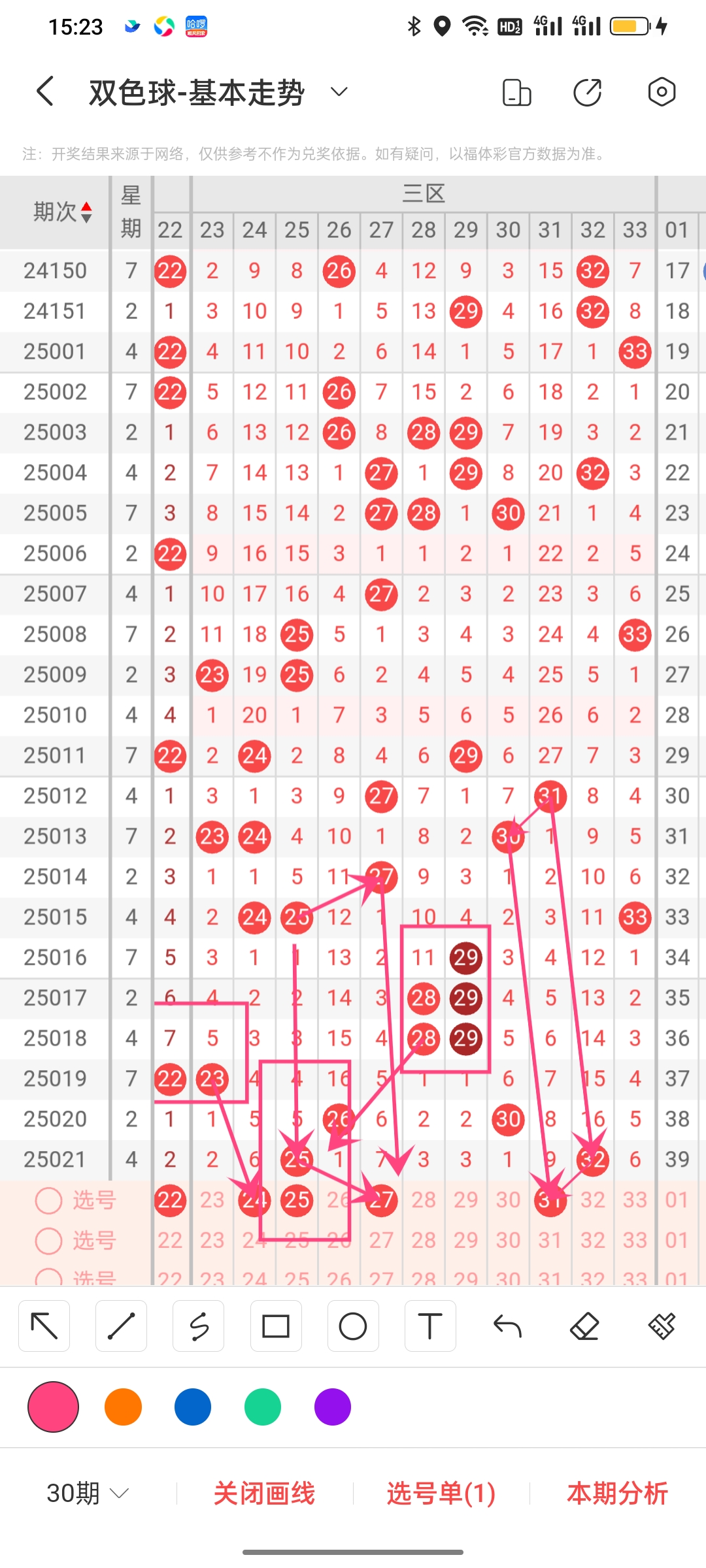This screenshot has width=706, height=1568.
Task: Select the arrow drawing tool
Action: (44, 1326)
